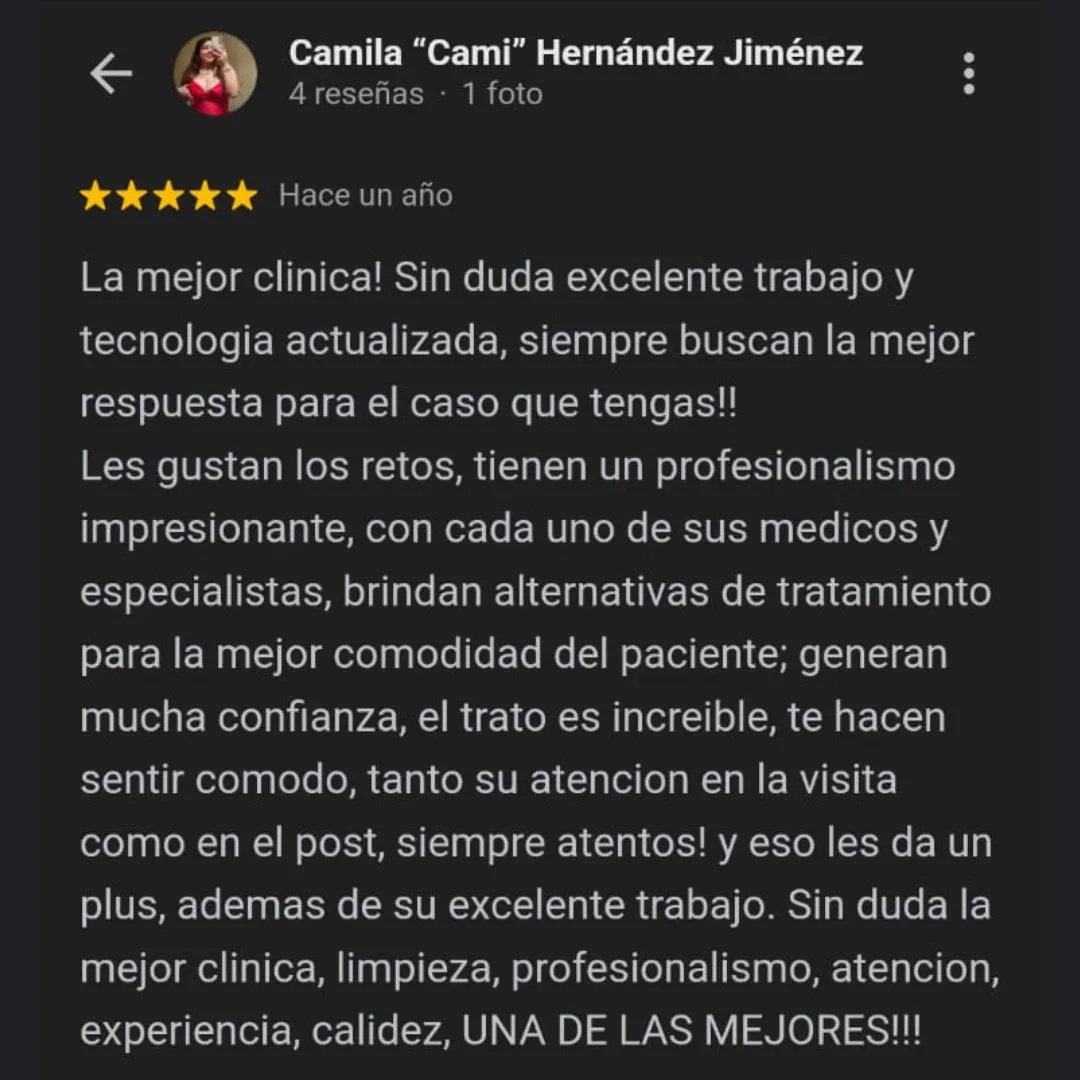
Task: Open the three-dot overflow menu
Action: pos(968,74)
